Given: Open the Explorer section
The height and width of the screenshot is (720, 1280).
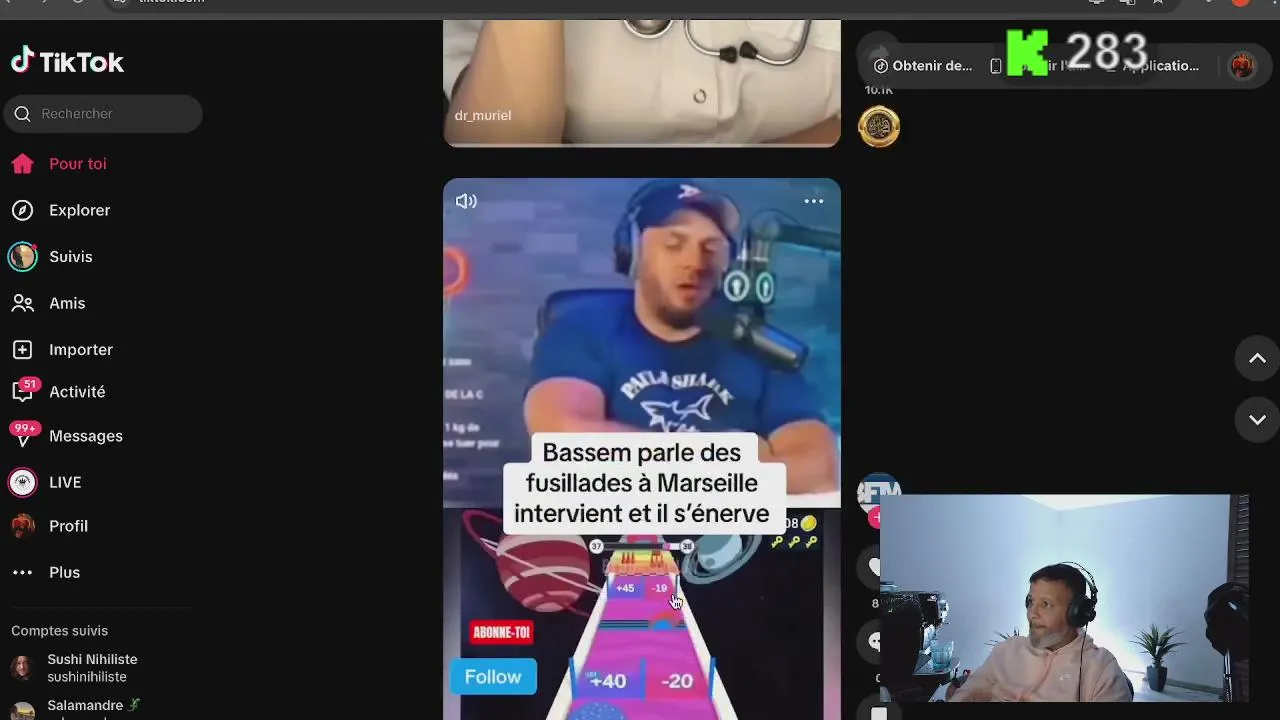Looking at the screenshot, I should tap(79, 210).
